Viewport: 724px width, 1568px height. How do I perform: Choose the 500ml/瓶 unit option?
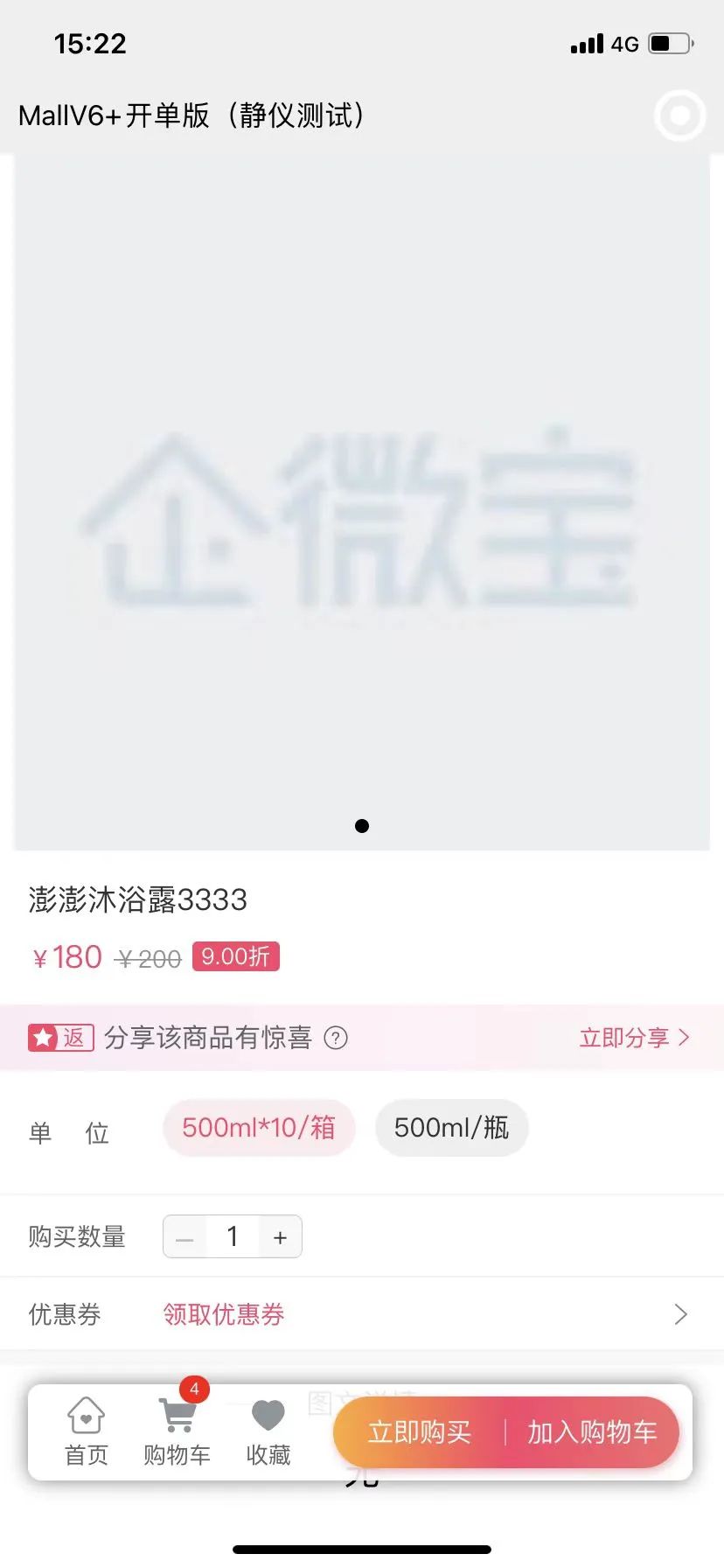point(451,1128)
